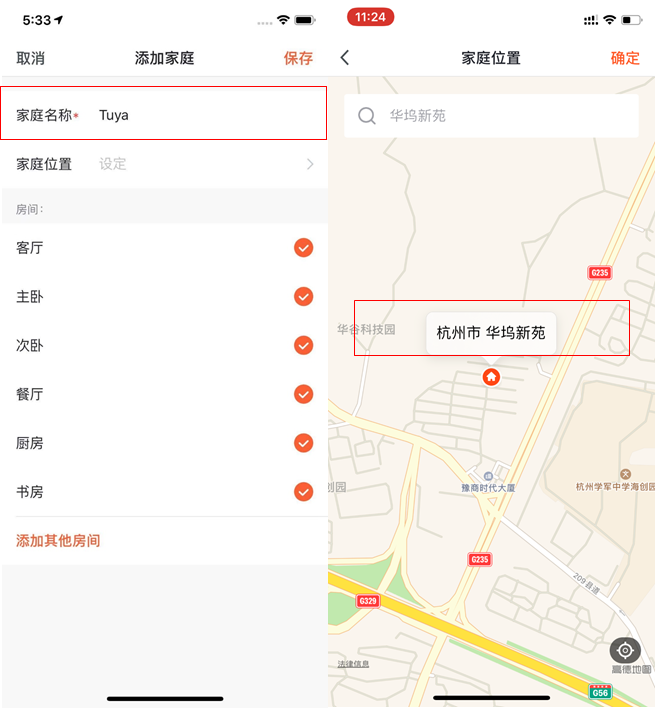The image size is (655, 708).
Task: Tap 保存 to save the family
Action: click(298, 58)
